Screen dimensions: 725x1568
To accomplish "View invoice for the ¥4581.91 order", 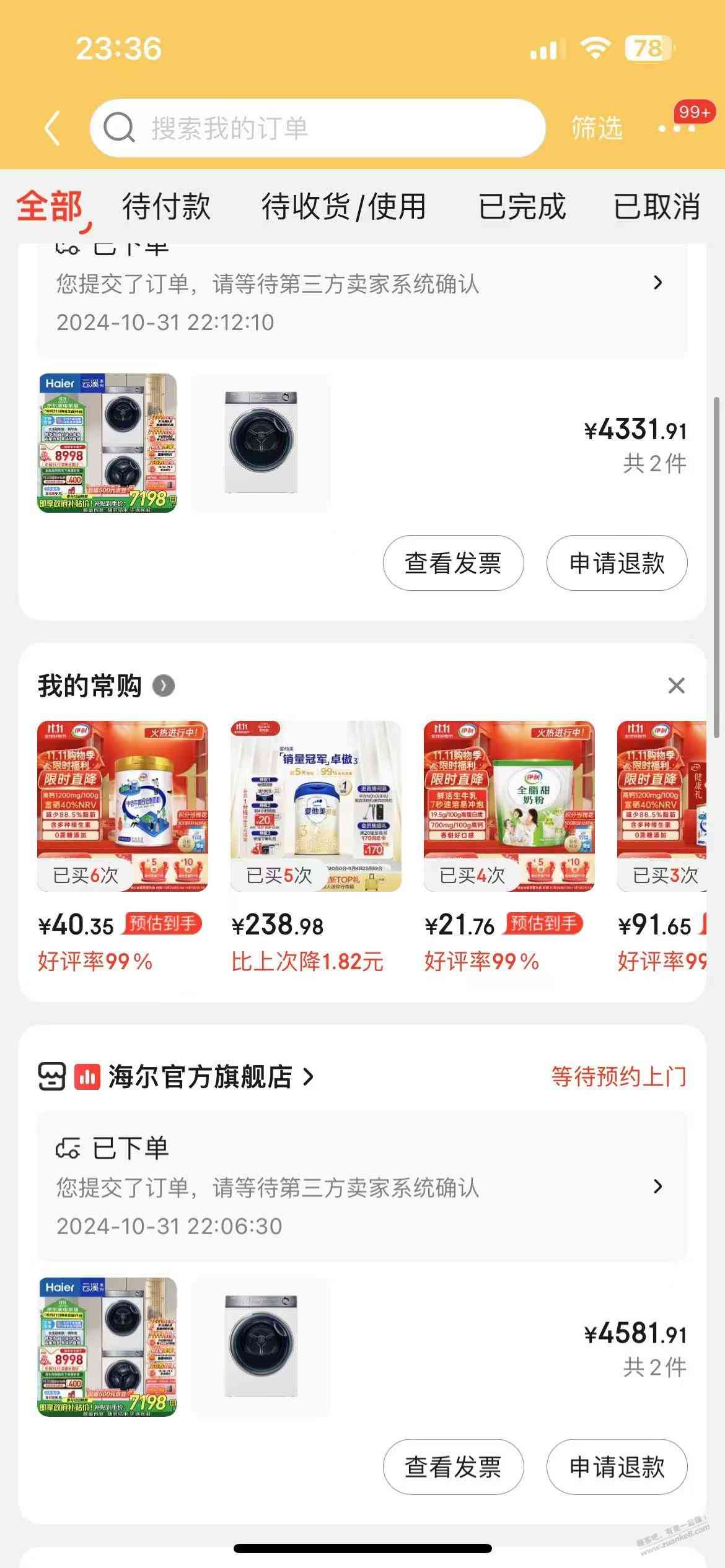I will (453, 1467).
